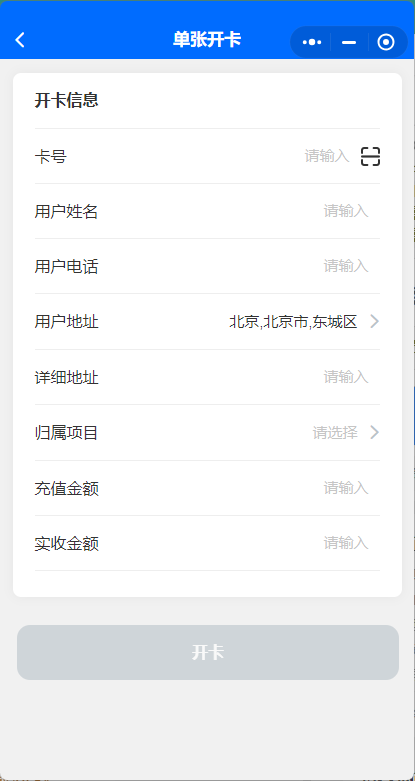Close the mini program with the circle icon
This screenshot has height=781, width=415.
click(386, 42)
